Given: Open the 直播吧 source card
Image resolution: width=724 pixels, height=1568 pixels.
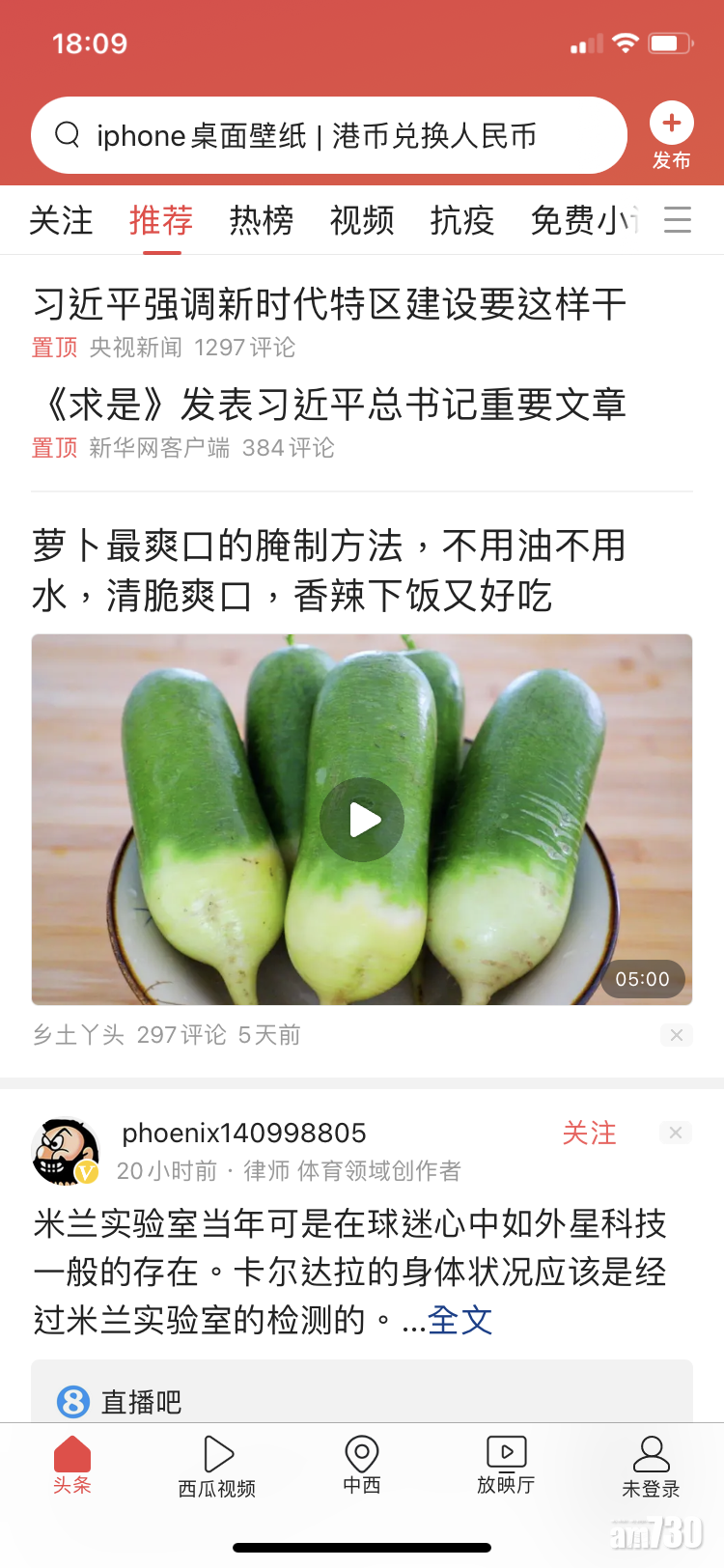Looking at the screenshot, I should coord(141,1401).
